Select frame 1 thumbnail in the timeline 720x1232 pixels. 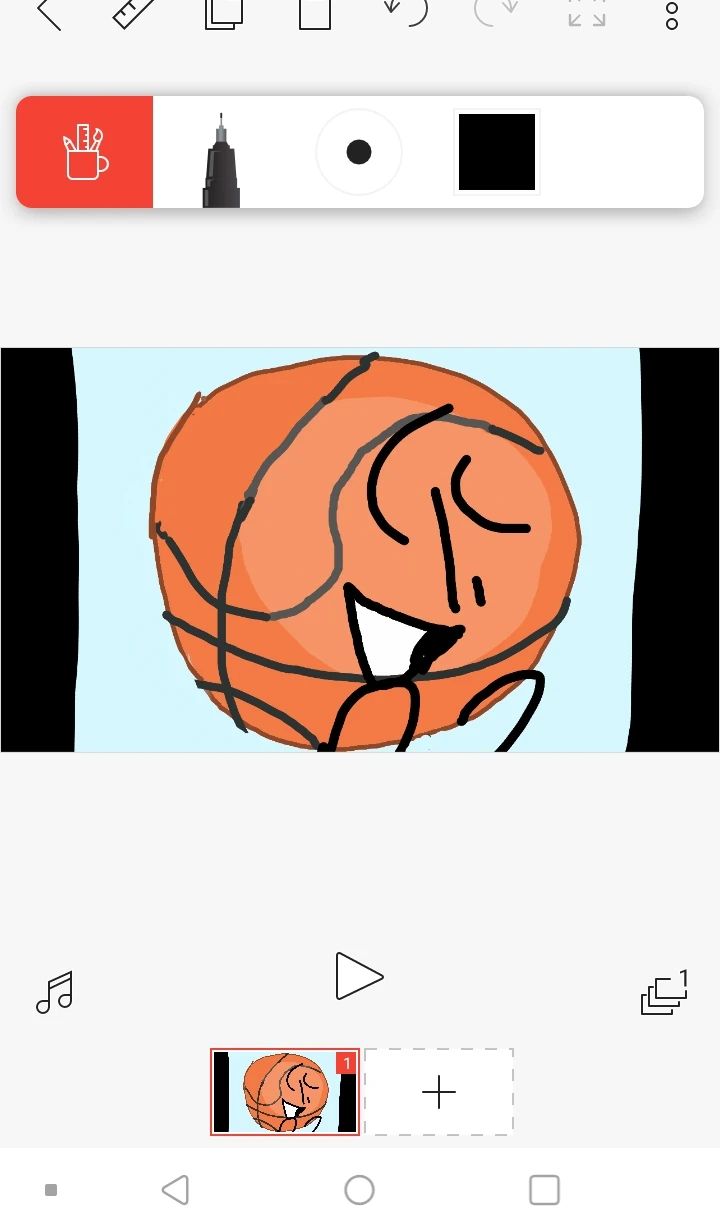pyautogui.click(x=284, y=1091)
